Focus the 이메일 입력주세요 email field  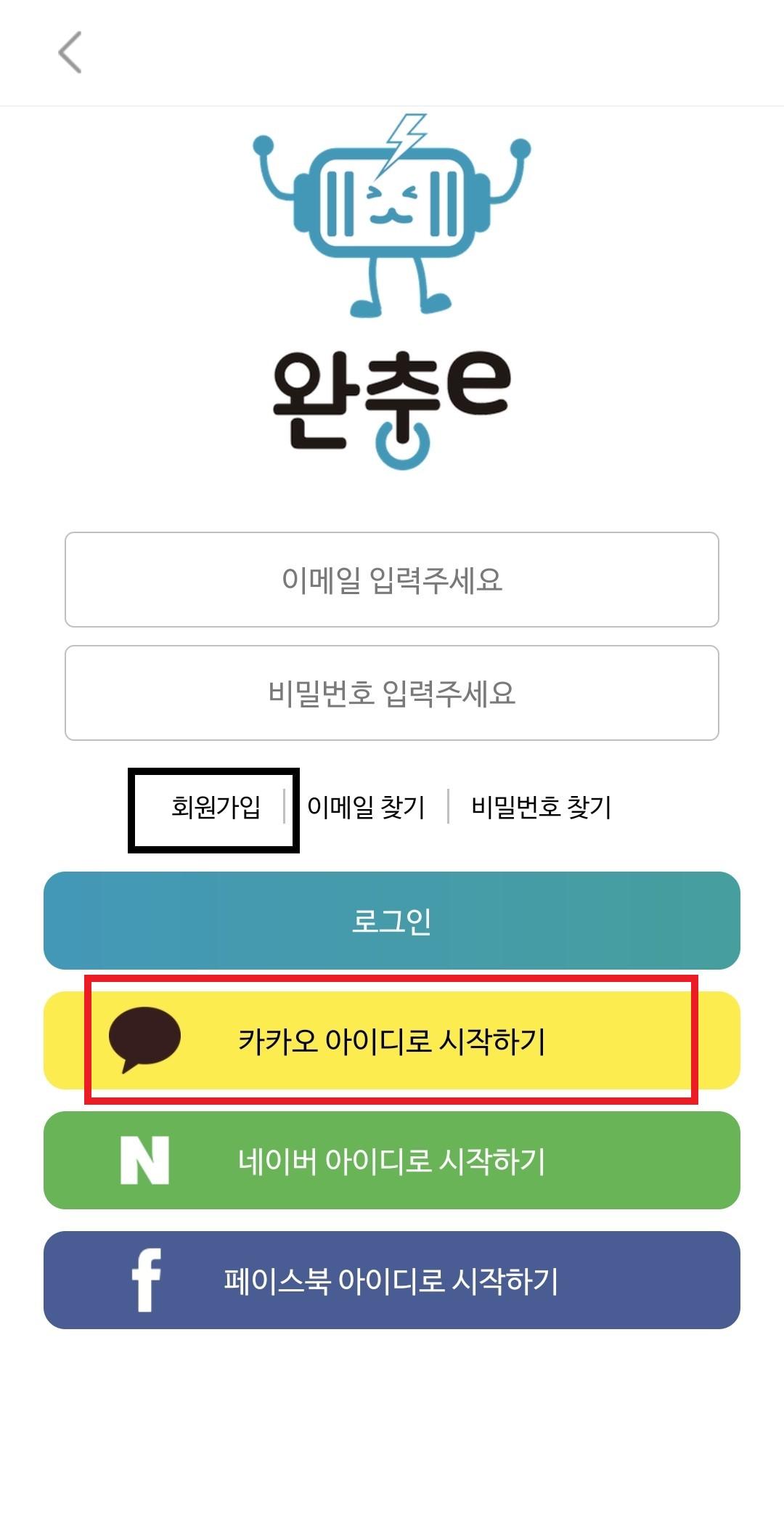point(392,580)
